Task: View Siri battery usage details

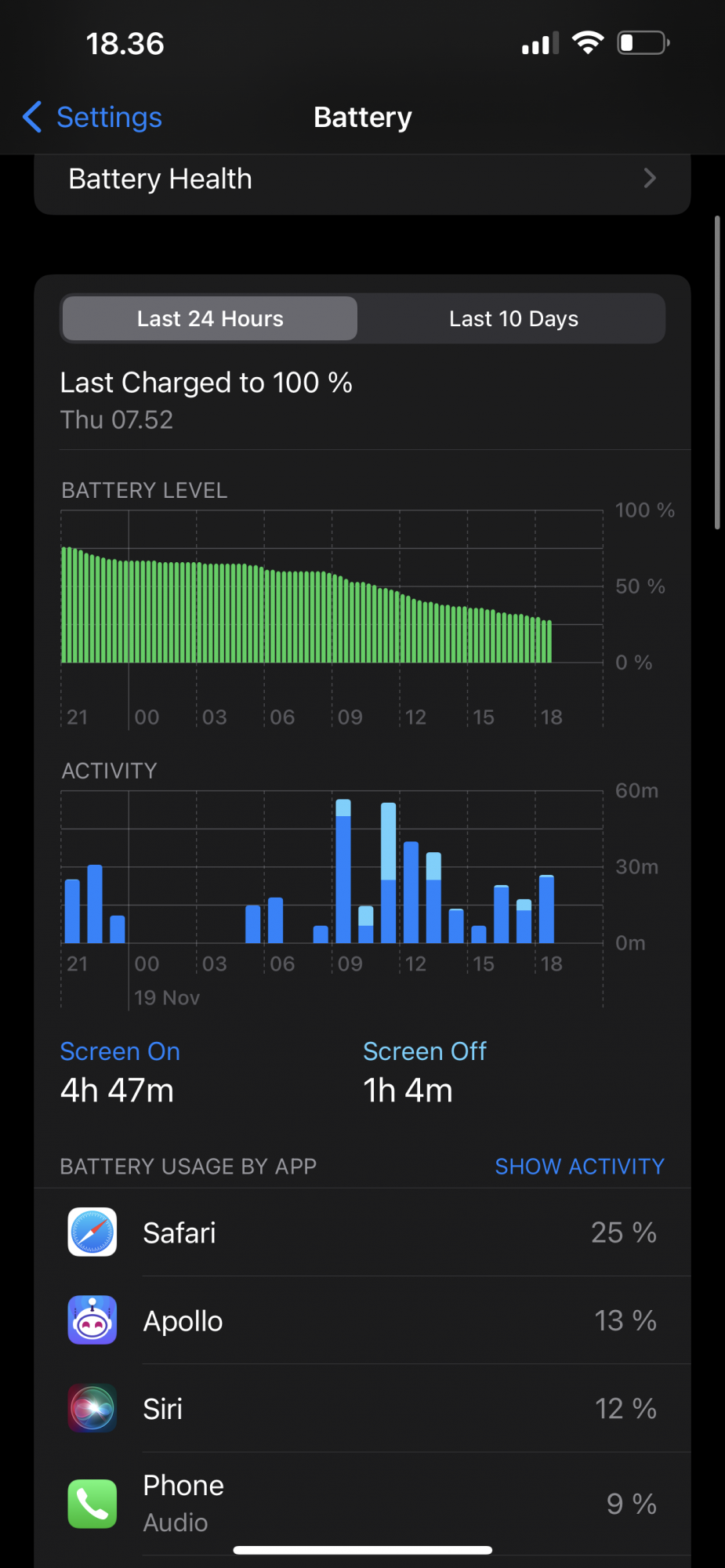Action: click(x=362, y=1409)
